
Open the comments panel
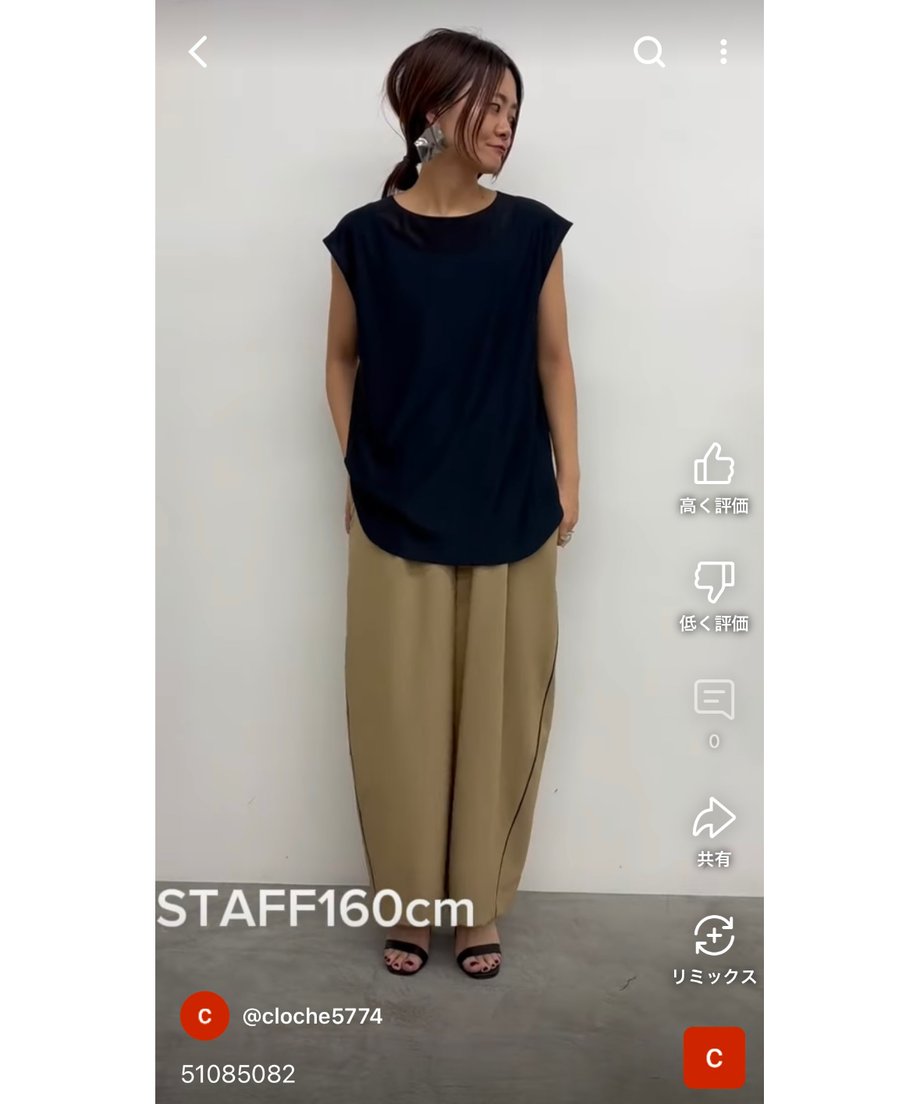coord(714,701)
